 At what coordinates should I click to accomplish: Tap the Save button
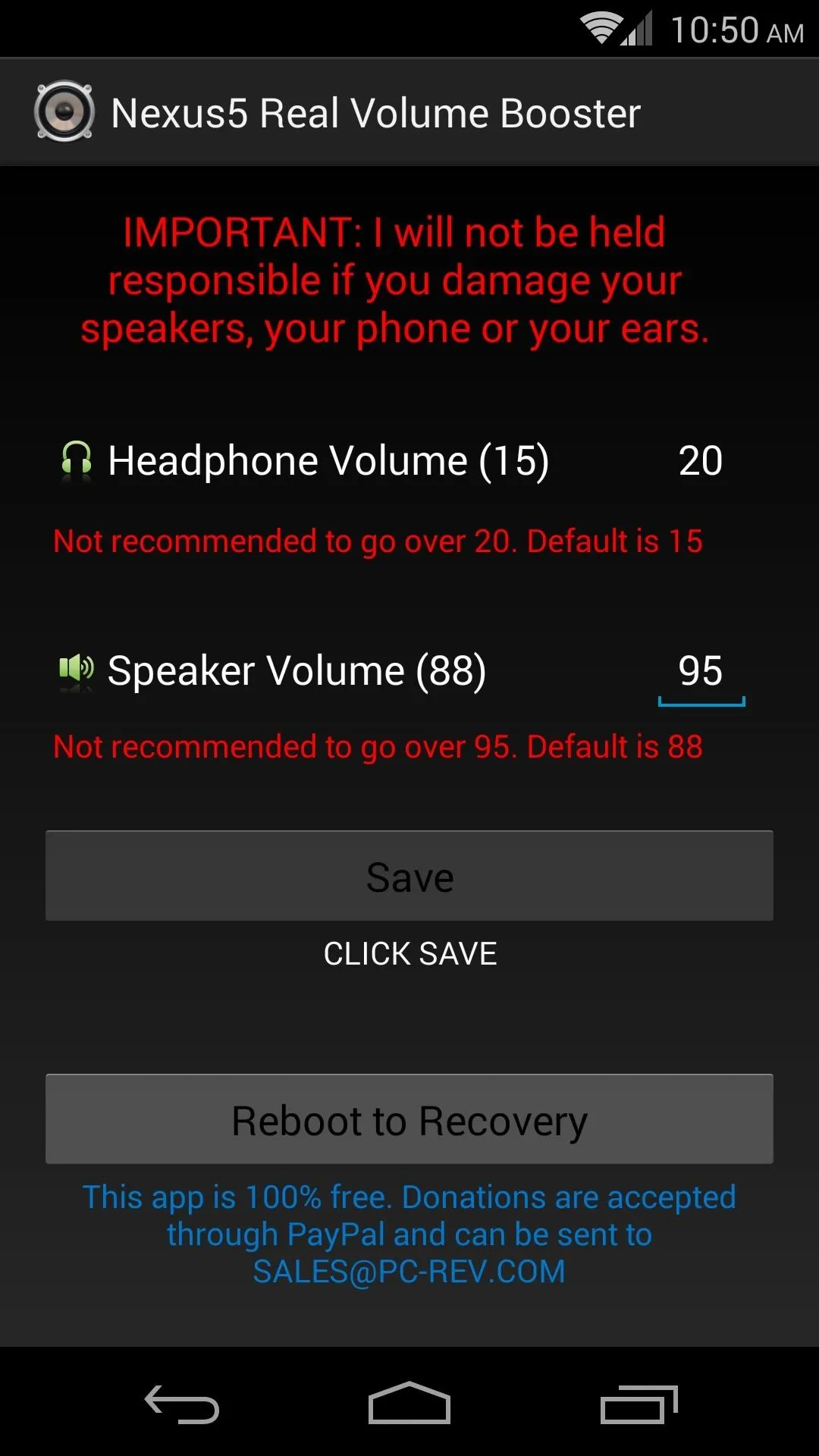click(409, 877)
